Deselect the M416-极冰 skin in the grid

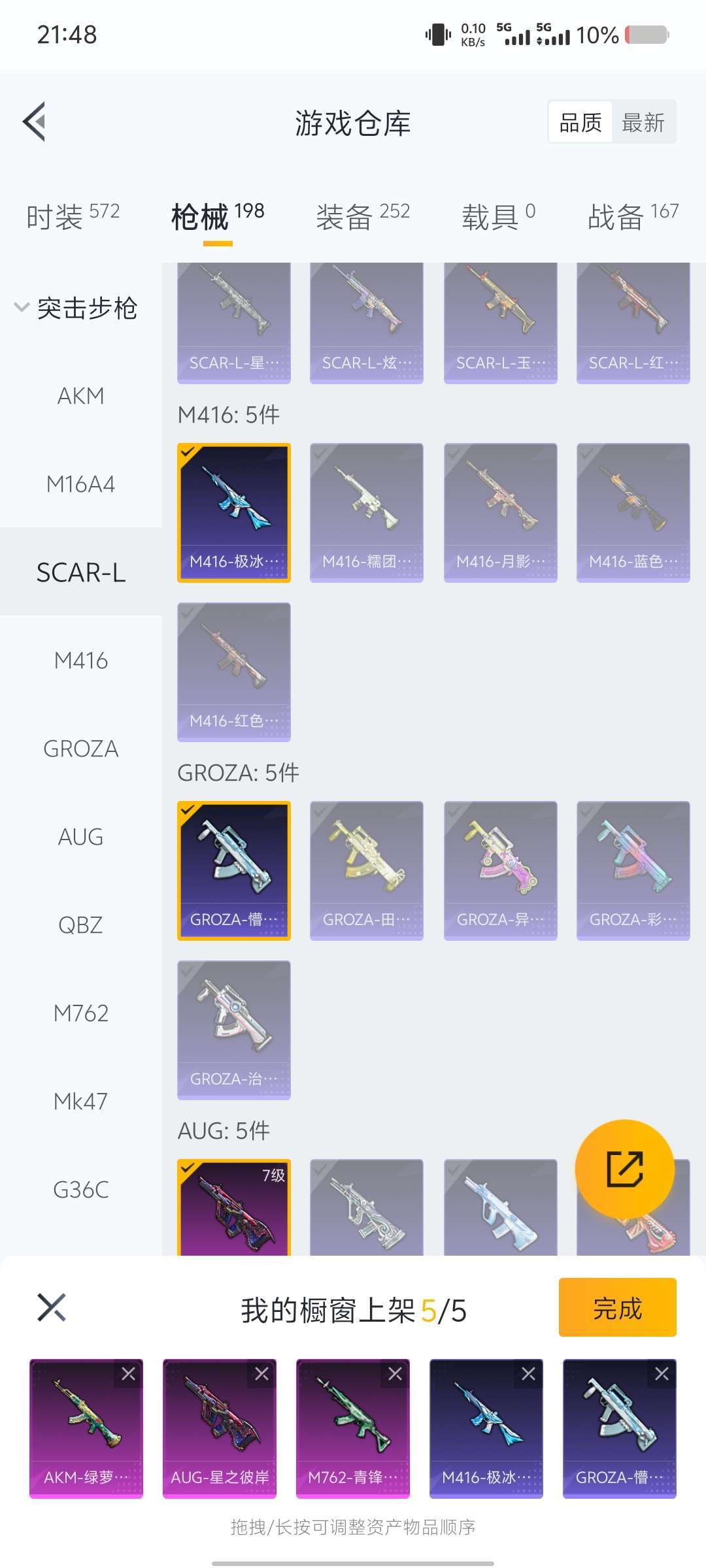click(234, 513)
